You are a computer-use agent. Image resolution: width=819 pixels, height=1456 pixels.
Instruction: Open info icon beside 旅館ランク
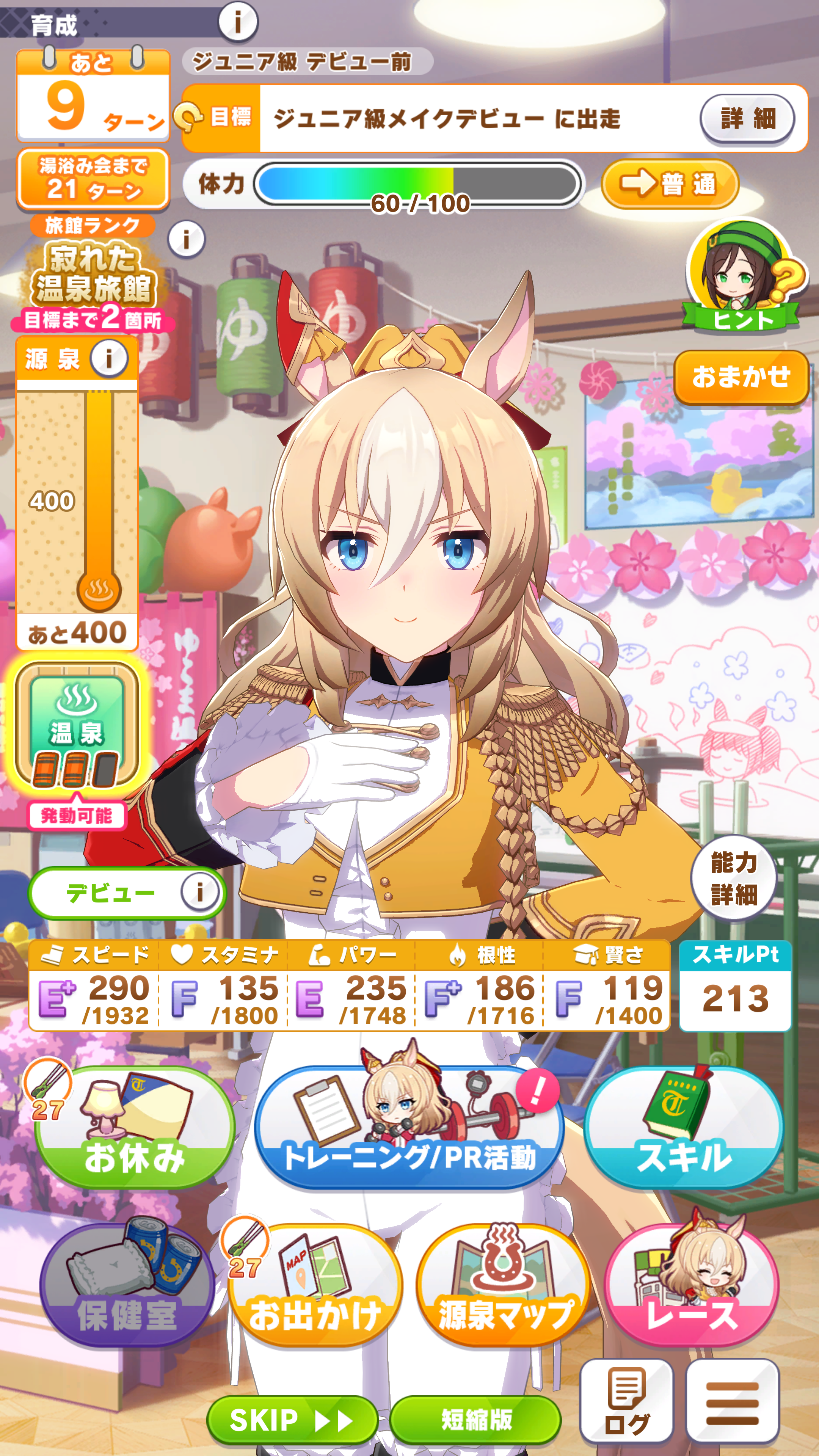(x=187, y=240)
